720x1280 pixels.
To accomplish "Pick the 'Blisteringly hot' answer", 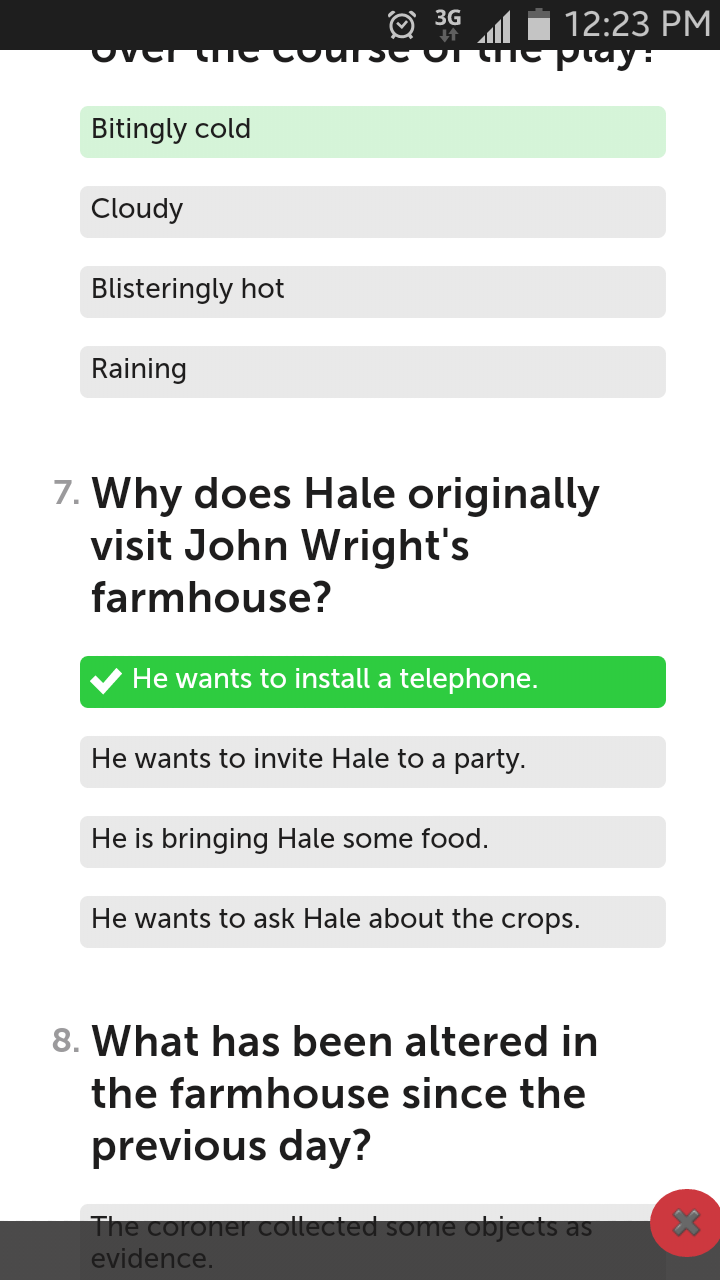I will (x=373, y=291).
